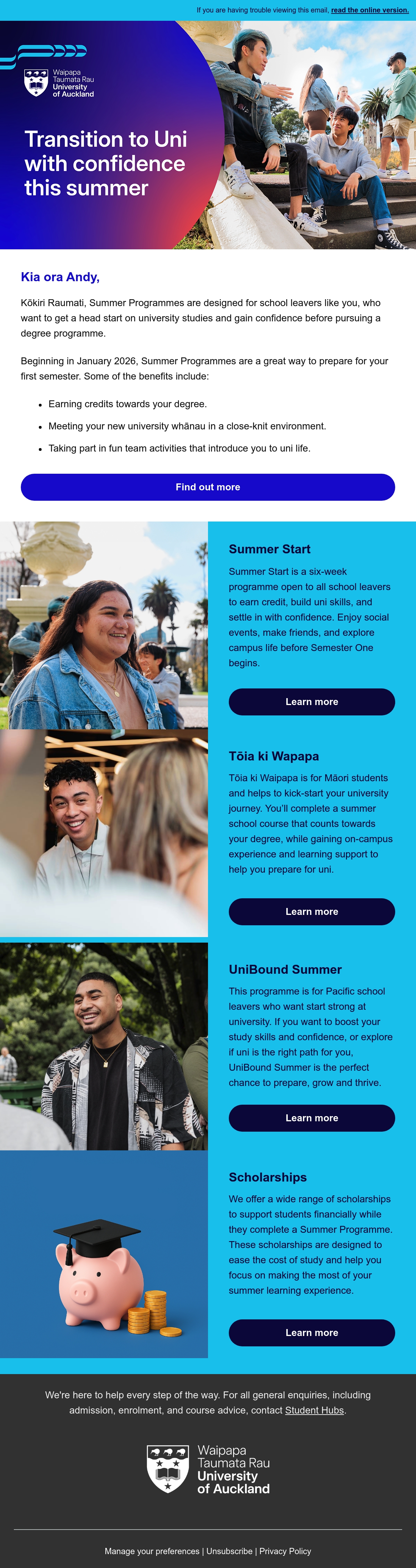Unsubscribe from this email
The image size is (416, 1568).
coord(229,1551)
